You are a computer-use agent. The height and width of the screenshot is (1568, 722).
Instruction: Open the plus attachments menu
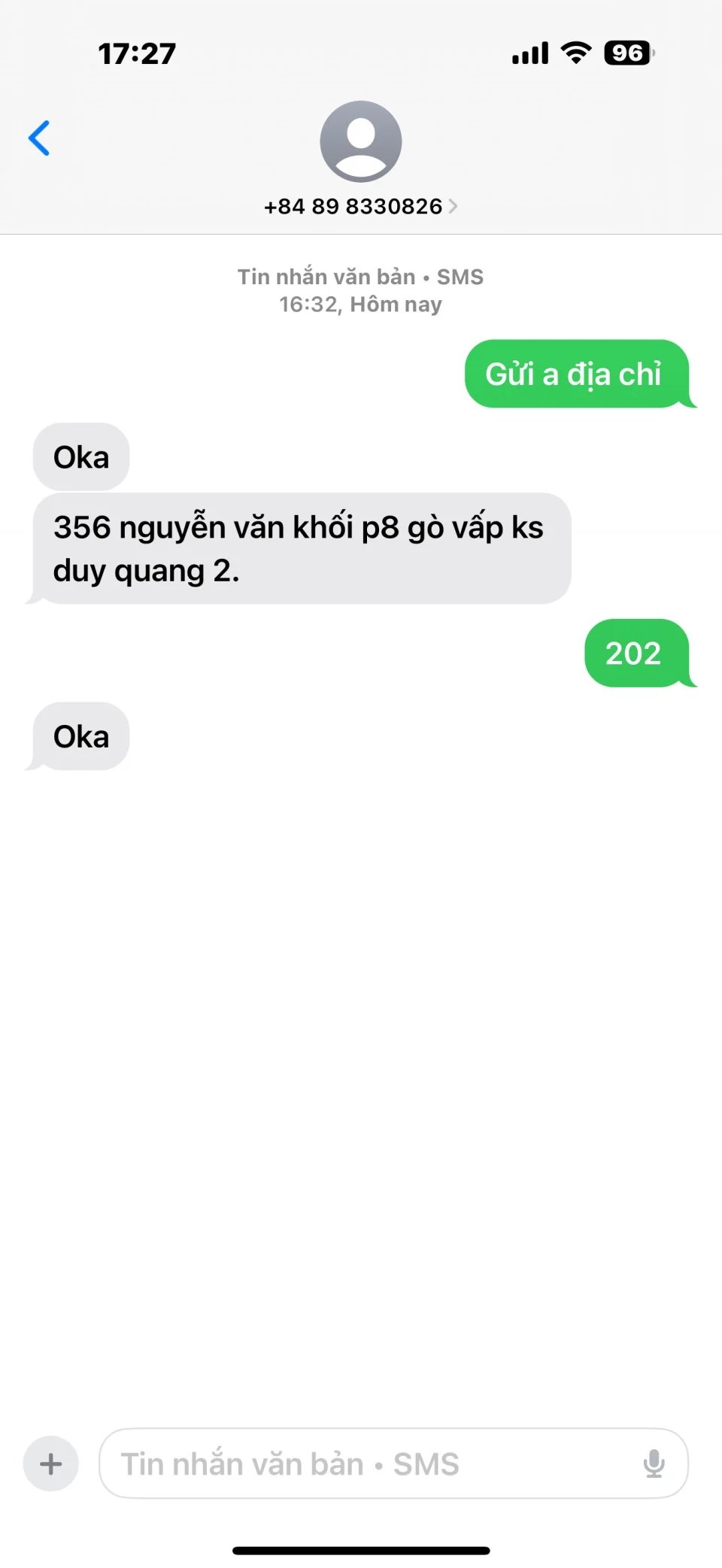pos(51,1463)
